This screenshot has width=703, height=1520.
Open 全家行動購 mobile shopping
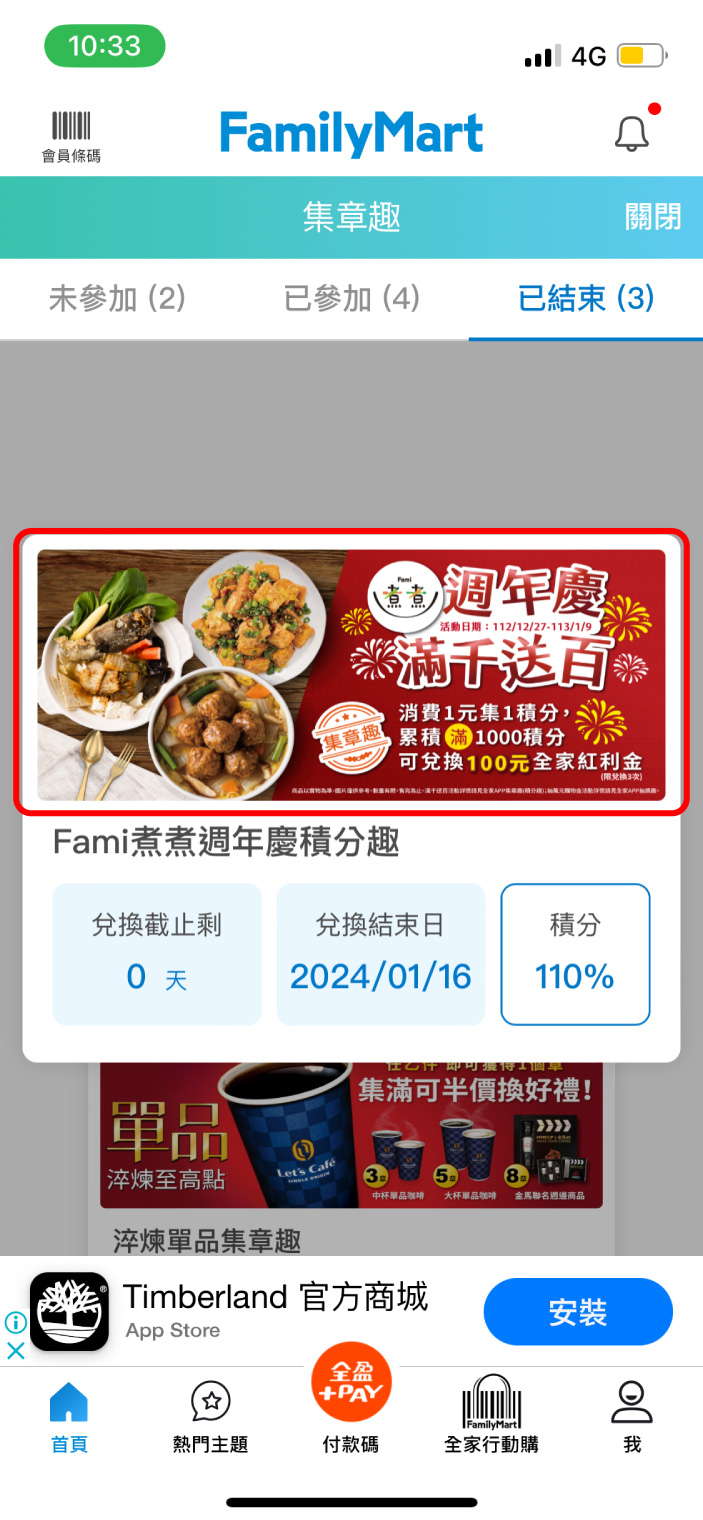click(491, 1417)
